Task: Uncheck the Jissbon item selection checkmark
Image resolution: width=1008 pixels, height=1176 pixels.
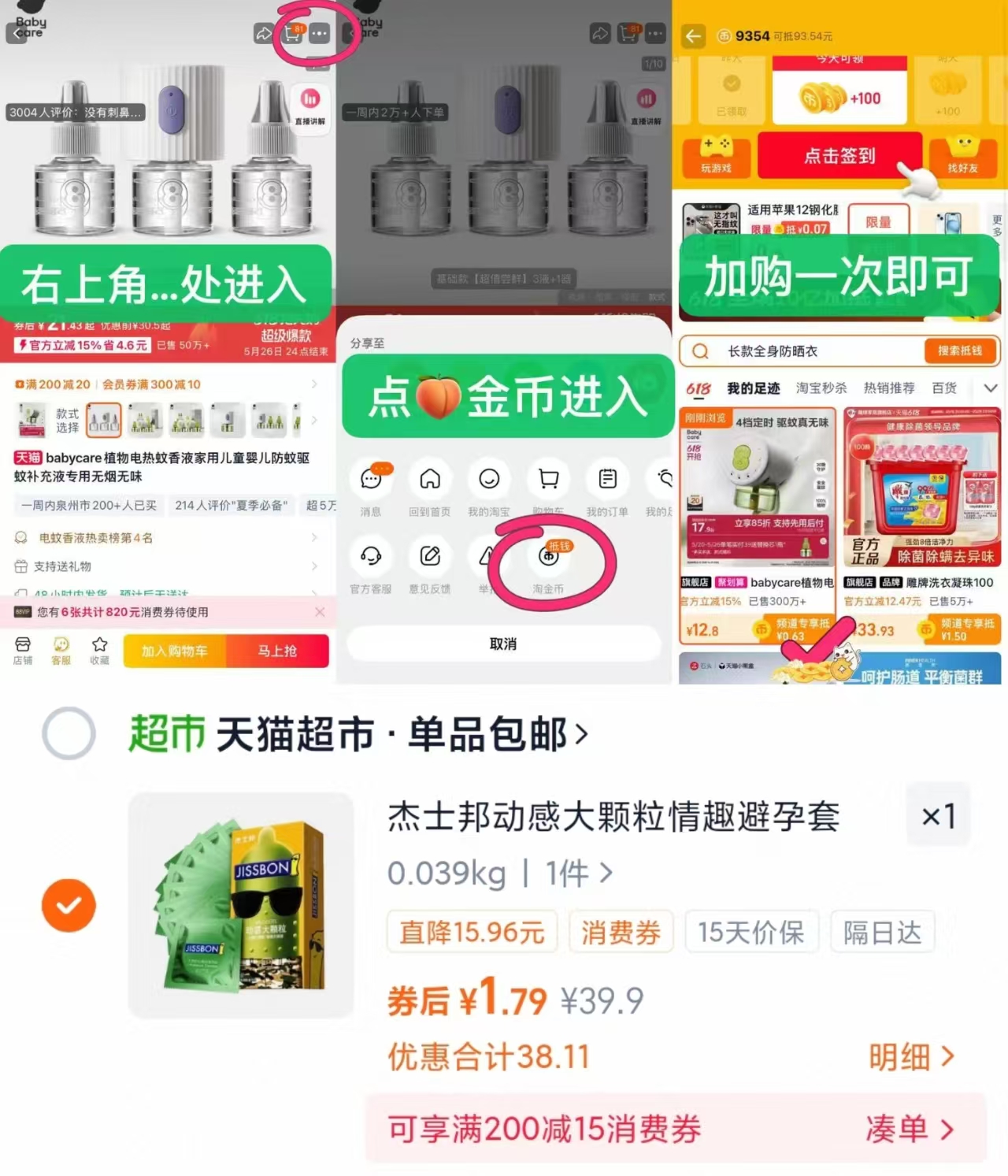Action: tap(69, 904)
